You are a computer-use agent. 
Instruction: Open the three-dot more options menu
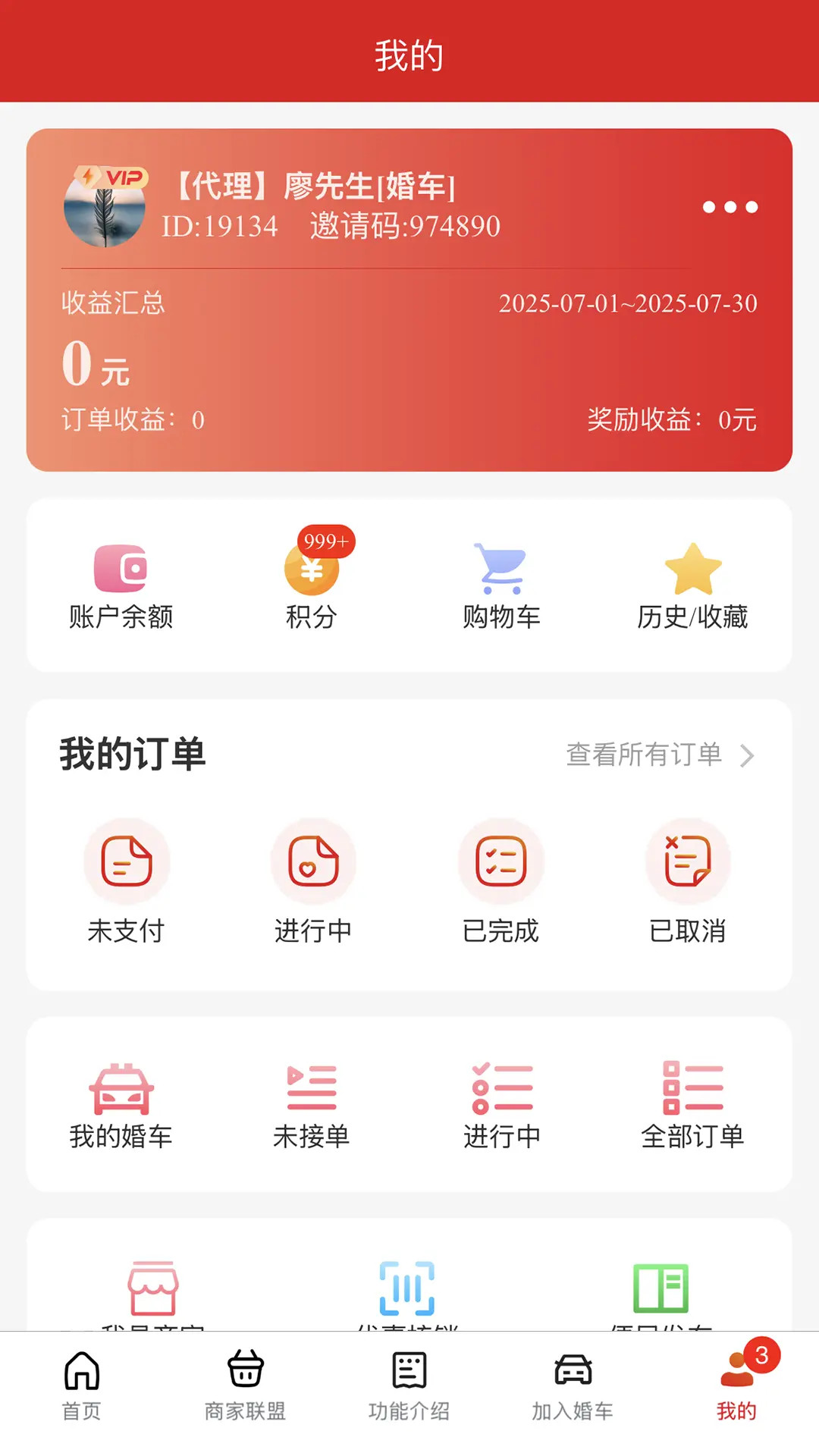coord(730,207)
